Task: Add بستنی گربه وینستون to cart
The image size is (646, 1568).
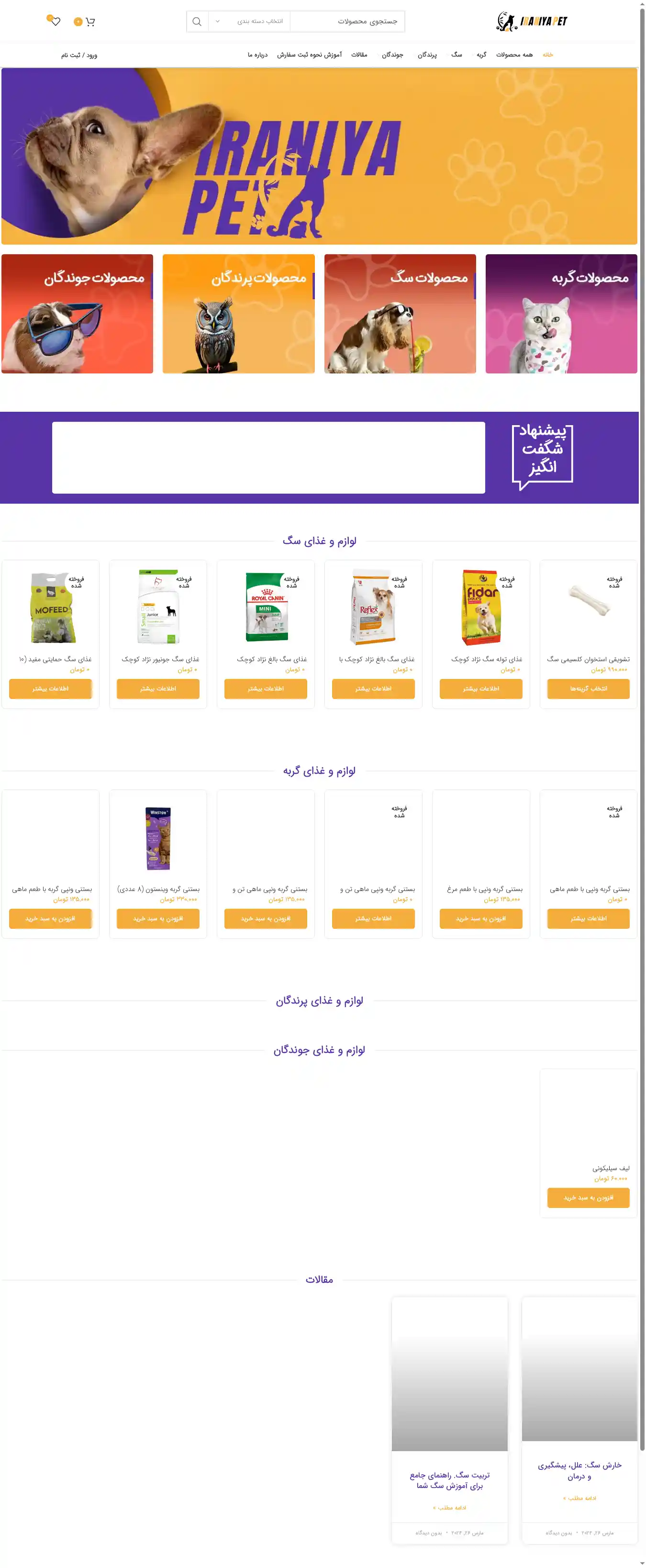Action: [x=158, y=918]
